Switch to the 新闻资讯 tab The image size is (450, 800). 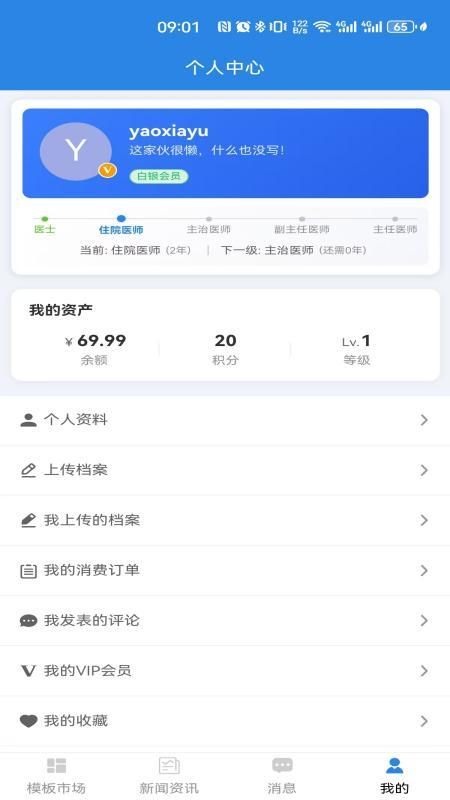click(169, 776)
